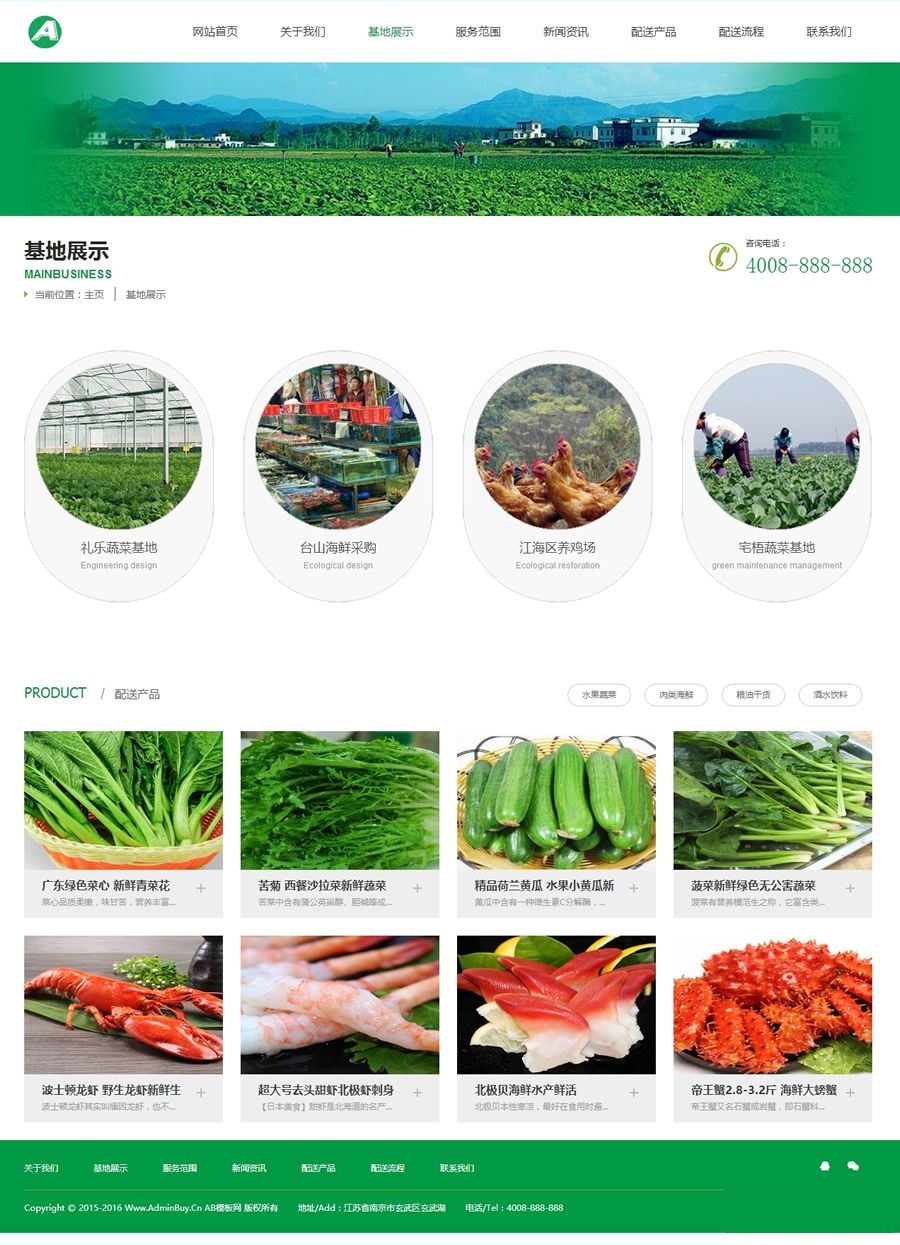
Task: Choose the 肉类海鲜 category chip
Action: tap(676, 695)
